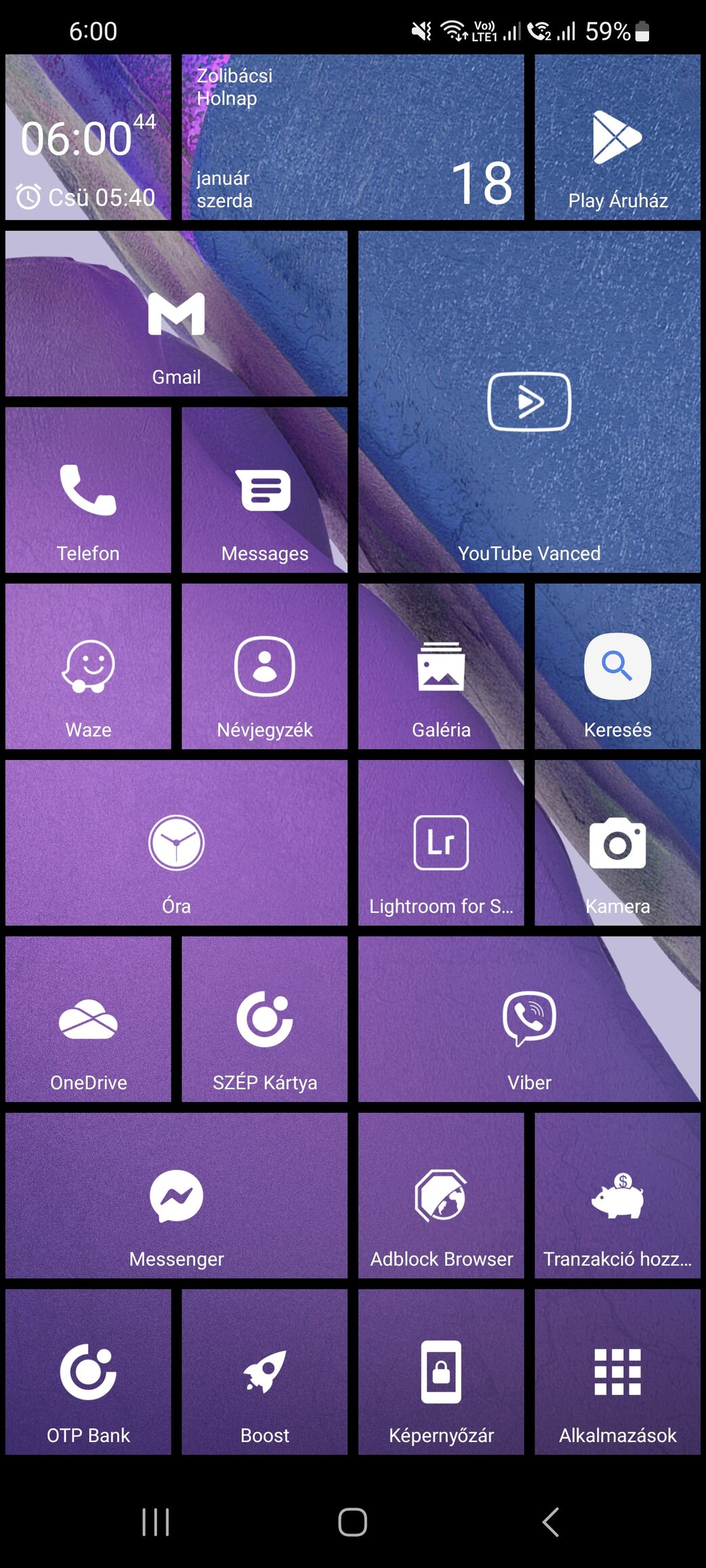
Task: Open the Play Áruház tile
Action: point(617,137)
